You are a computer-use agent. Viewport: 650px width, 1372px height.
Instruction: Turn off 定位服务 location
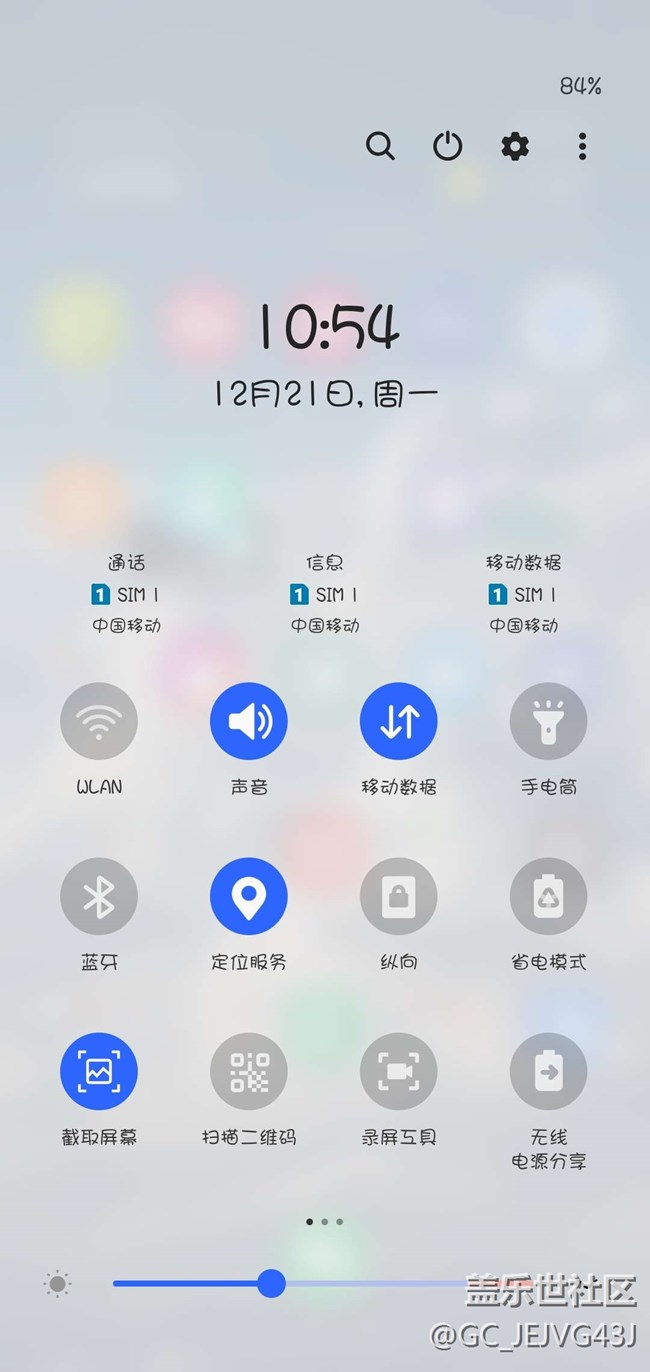(249, 896)
